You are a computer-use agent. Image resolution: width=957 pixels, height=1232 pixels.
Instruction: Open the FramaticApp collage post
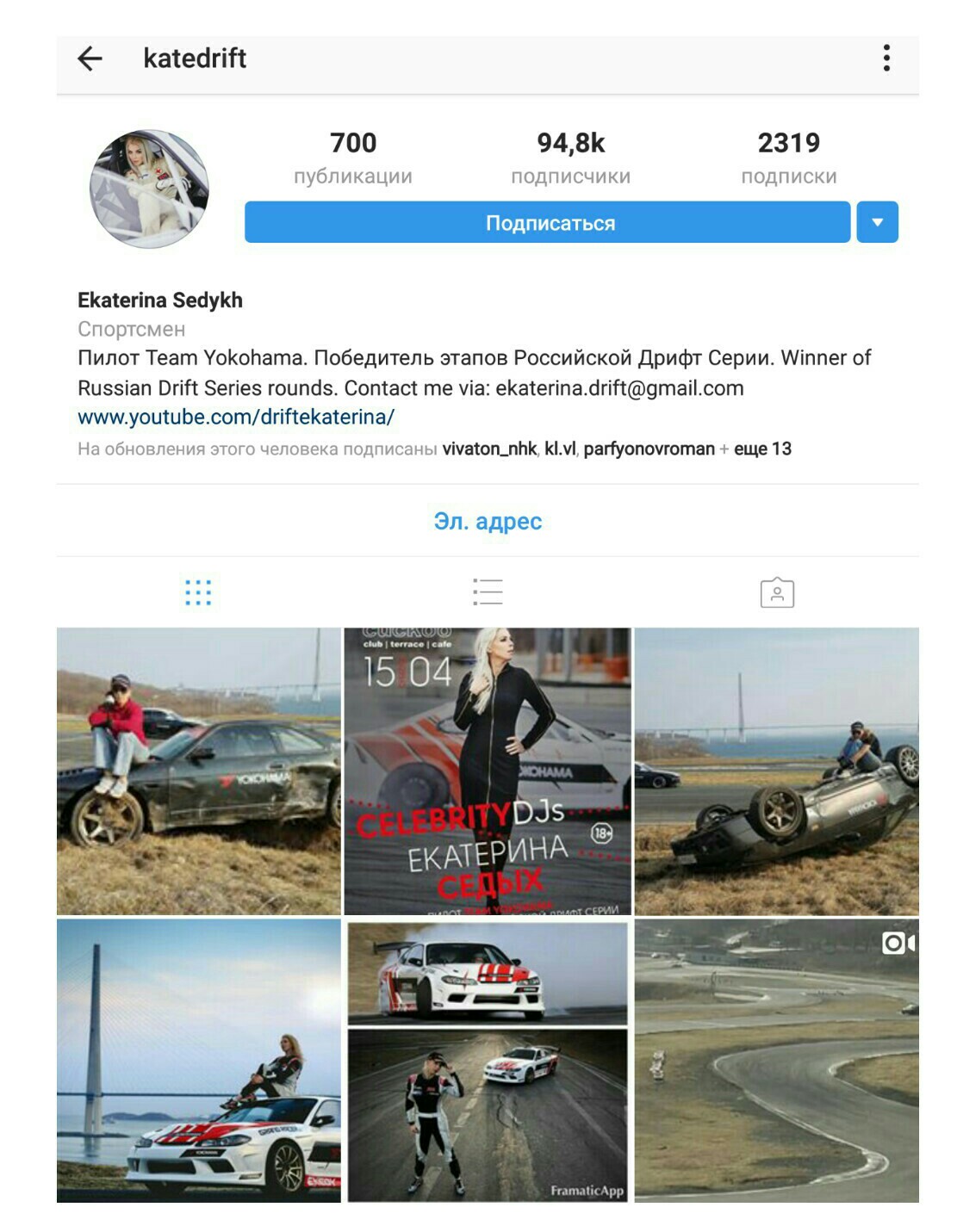point(488,1060)
